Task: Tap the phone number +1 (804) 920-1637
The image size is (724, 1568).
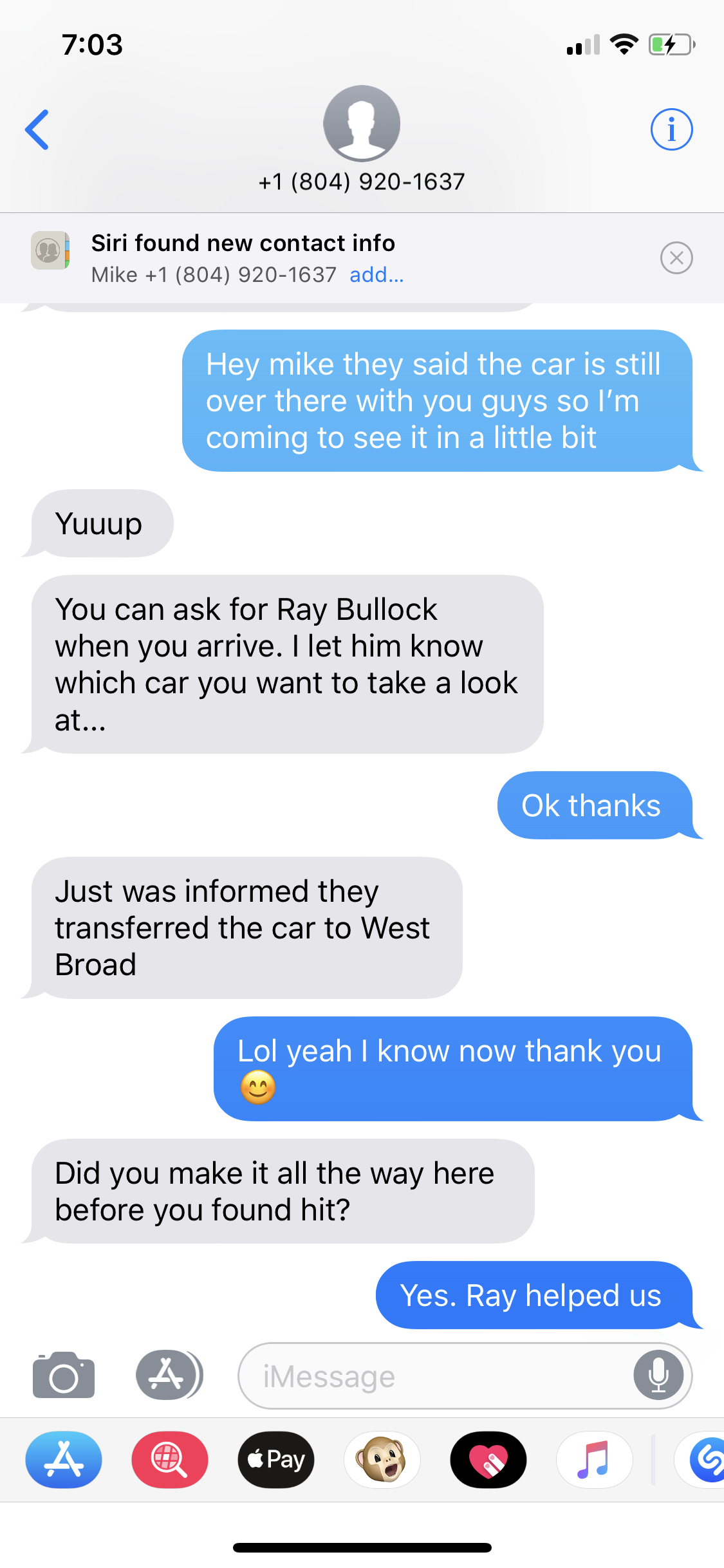Action: click(x=362, y=181)
